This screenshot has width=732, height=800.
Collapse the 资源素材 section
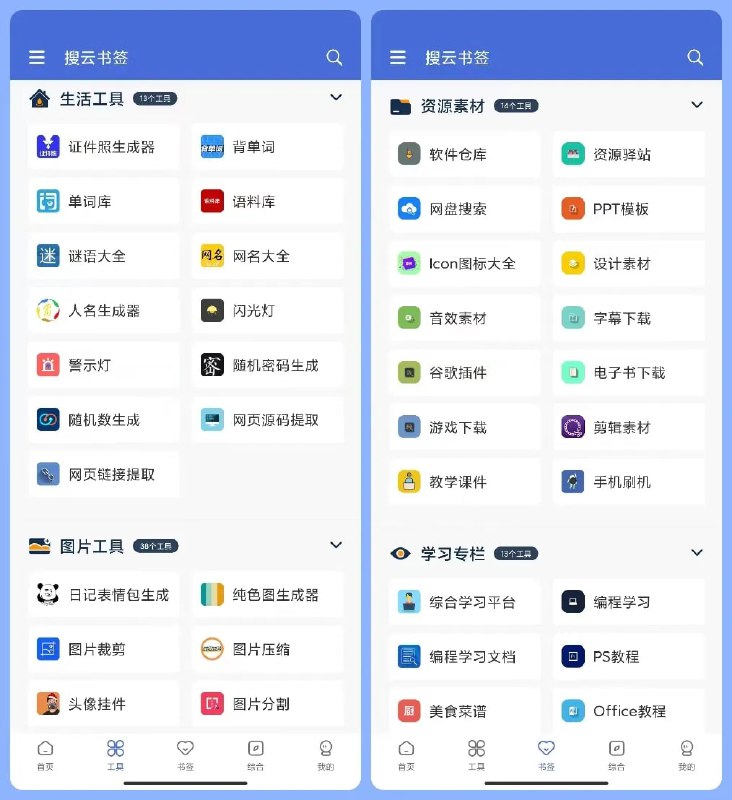click(x=697, y=104)
